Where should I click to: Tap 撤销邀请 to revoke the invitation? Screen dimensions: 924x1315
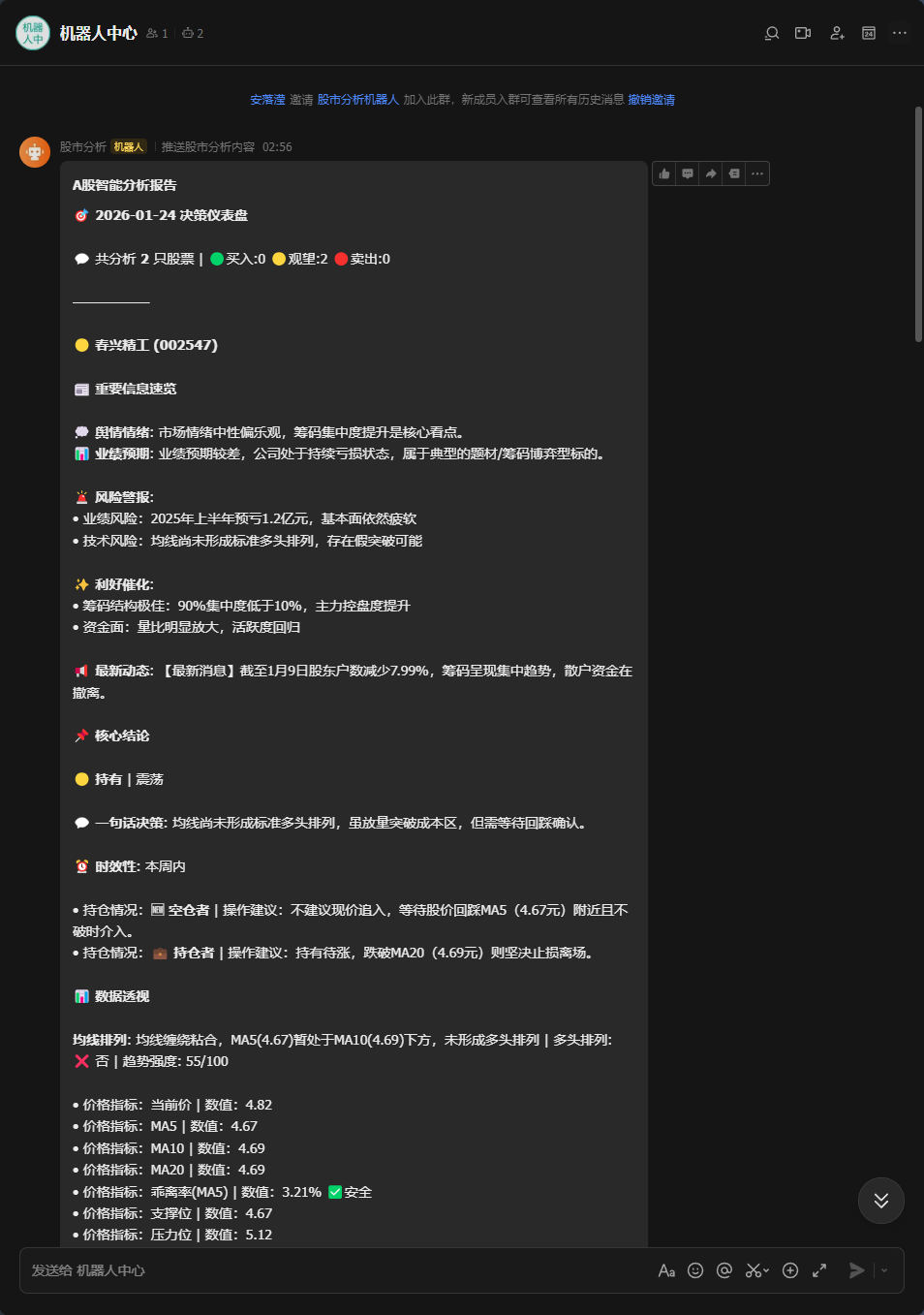coord(651,100)
